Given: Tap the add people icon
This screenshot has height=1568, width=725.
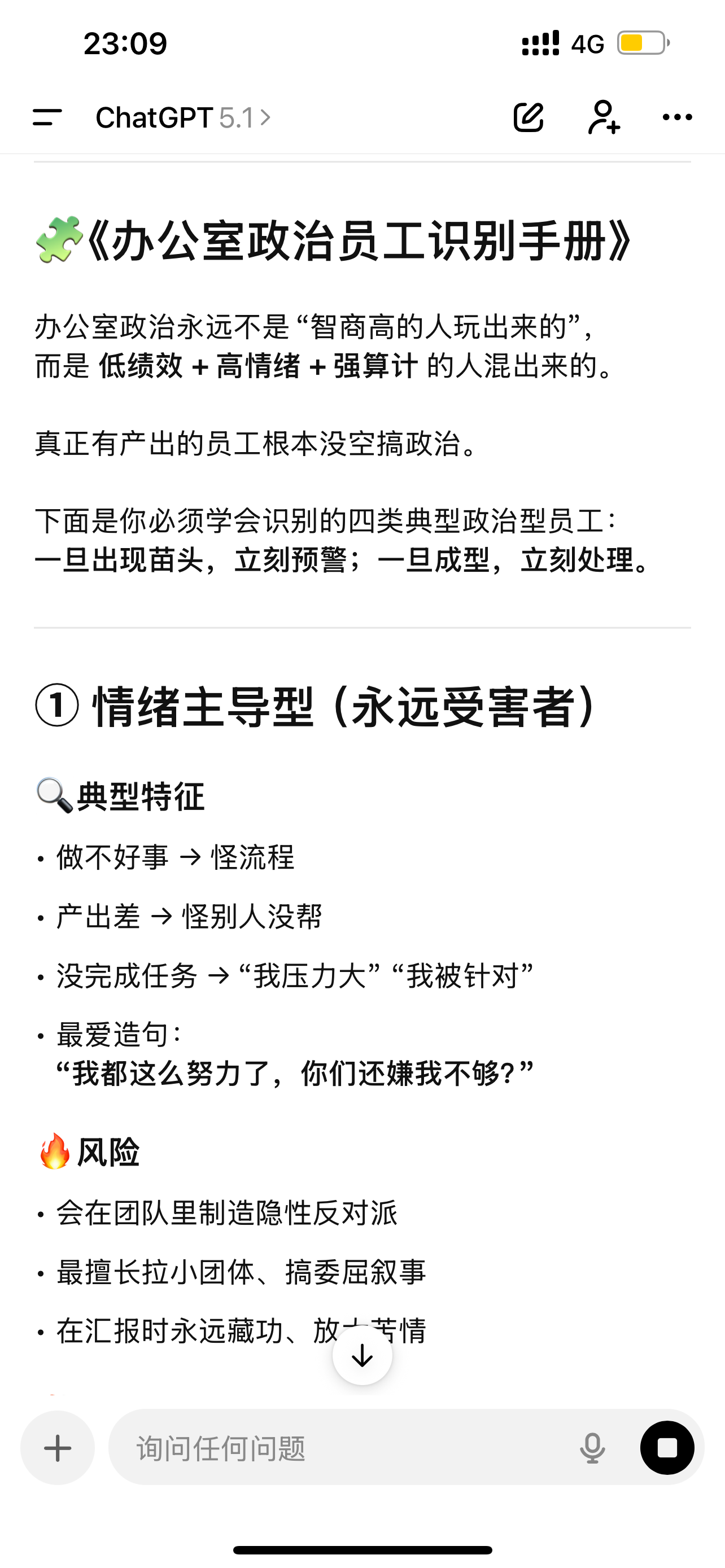Looking at the screenshot, I should tap(604, 117).
